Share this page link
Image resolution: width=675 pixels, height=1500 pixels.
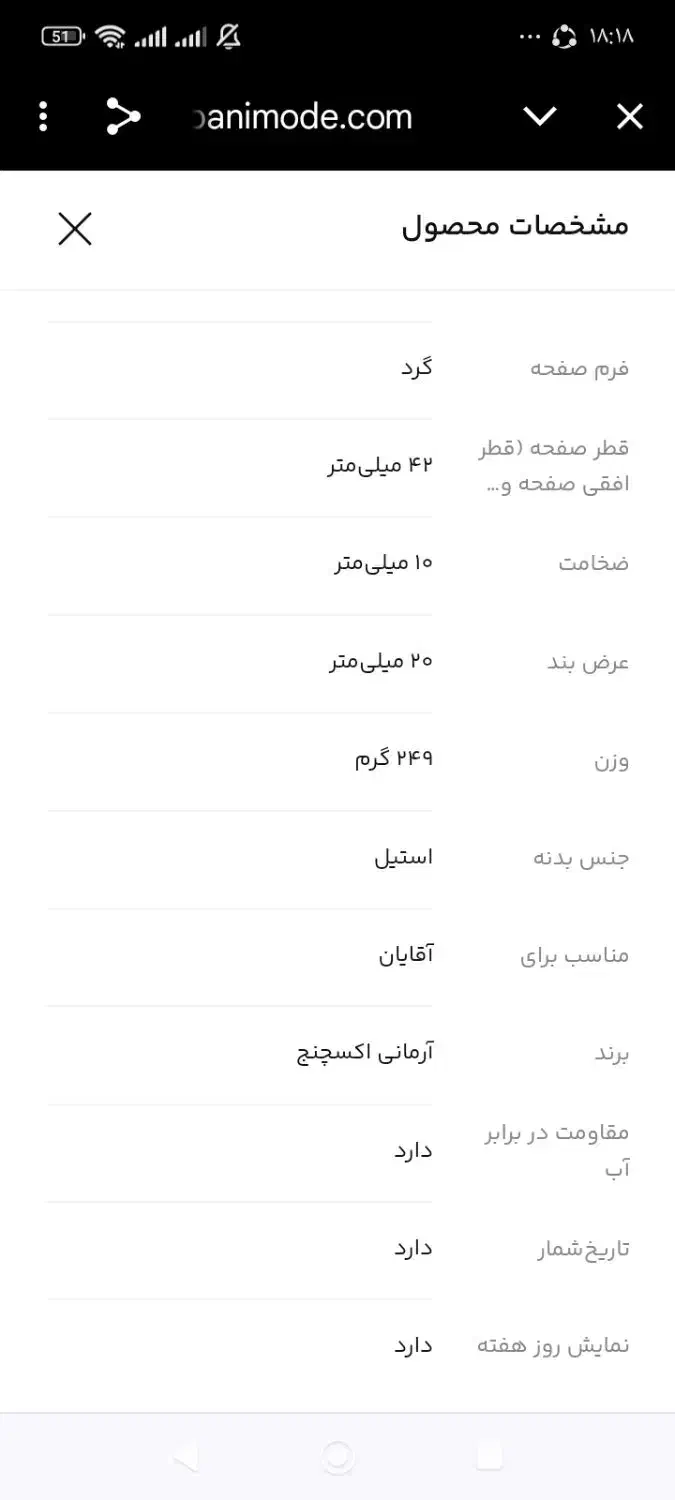(x=123, y=117)
